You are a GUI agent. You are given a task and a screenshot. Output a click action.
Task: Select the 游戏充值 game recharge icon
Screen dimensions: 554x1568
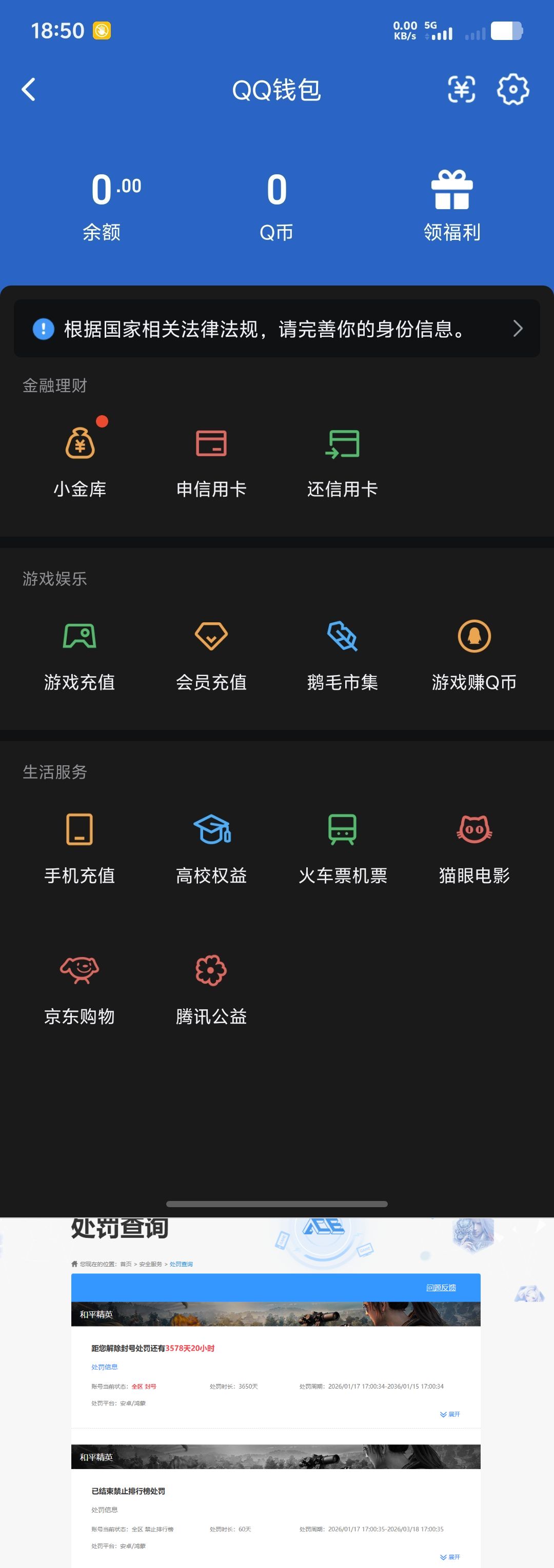click(x=80, y=637)
